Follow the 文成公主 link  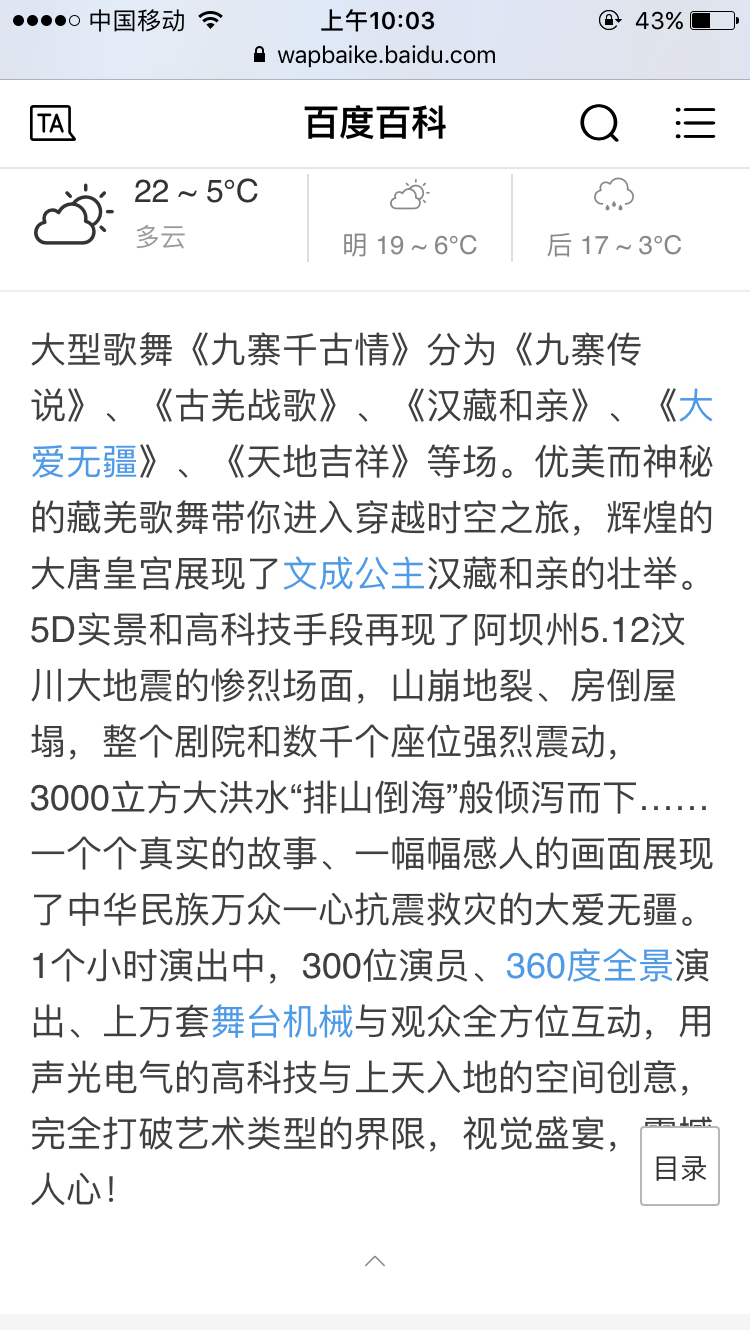[355, 575]
